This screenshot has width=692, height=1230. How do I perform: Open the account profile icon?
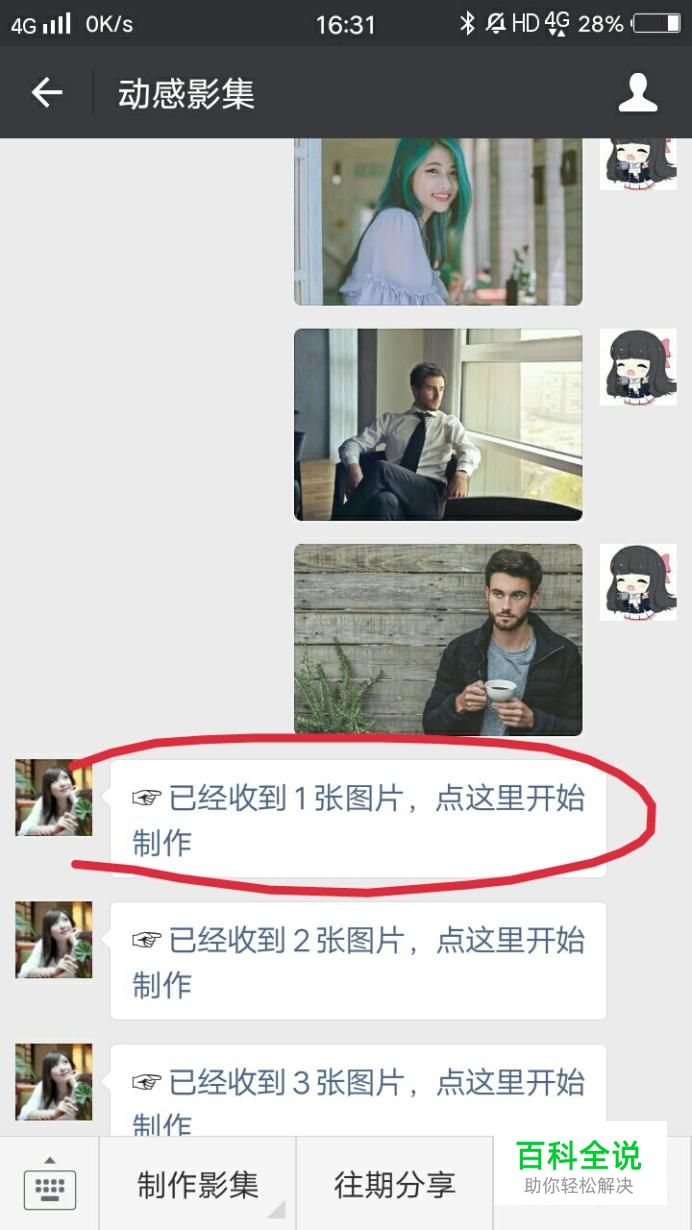637,93
